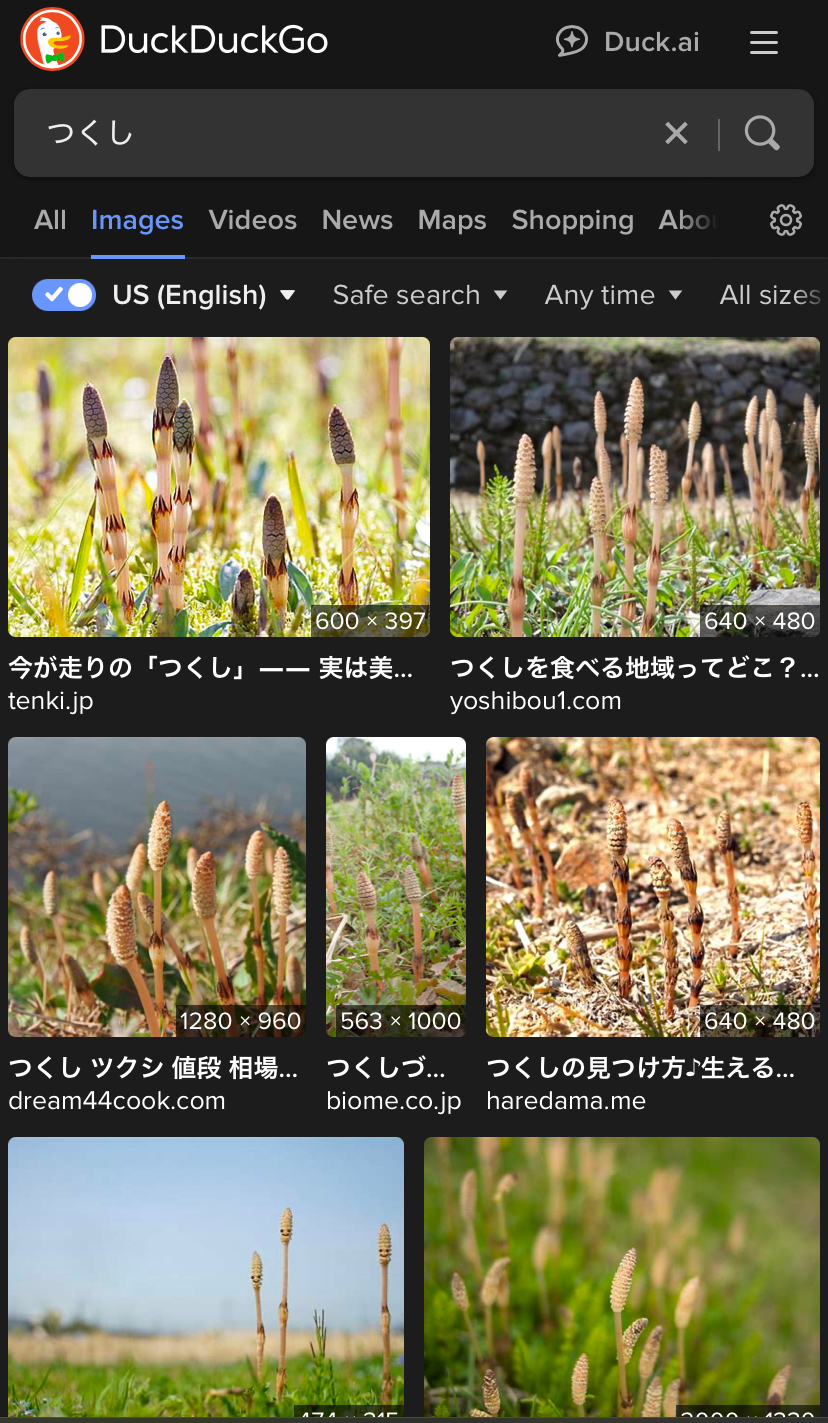Expand the US (English) region dropdown
Viewport: 828px width, 1423px height.
(204, 295)
